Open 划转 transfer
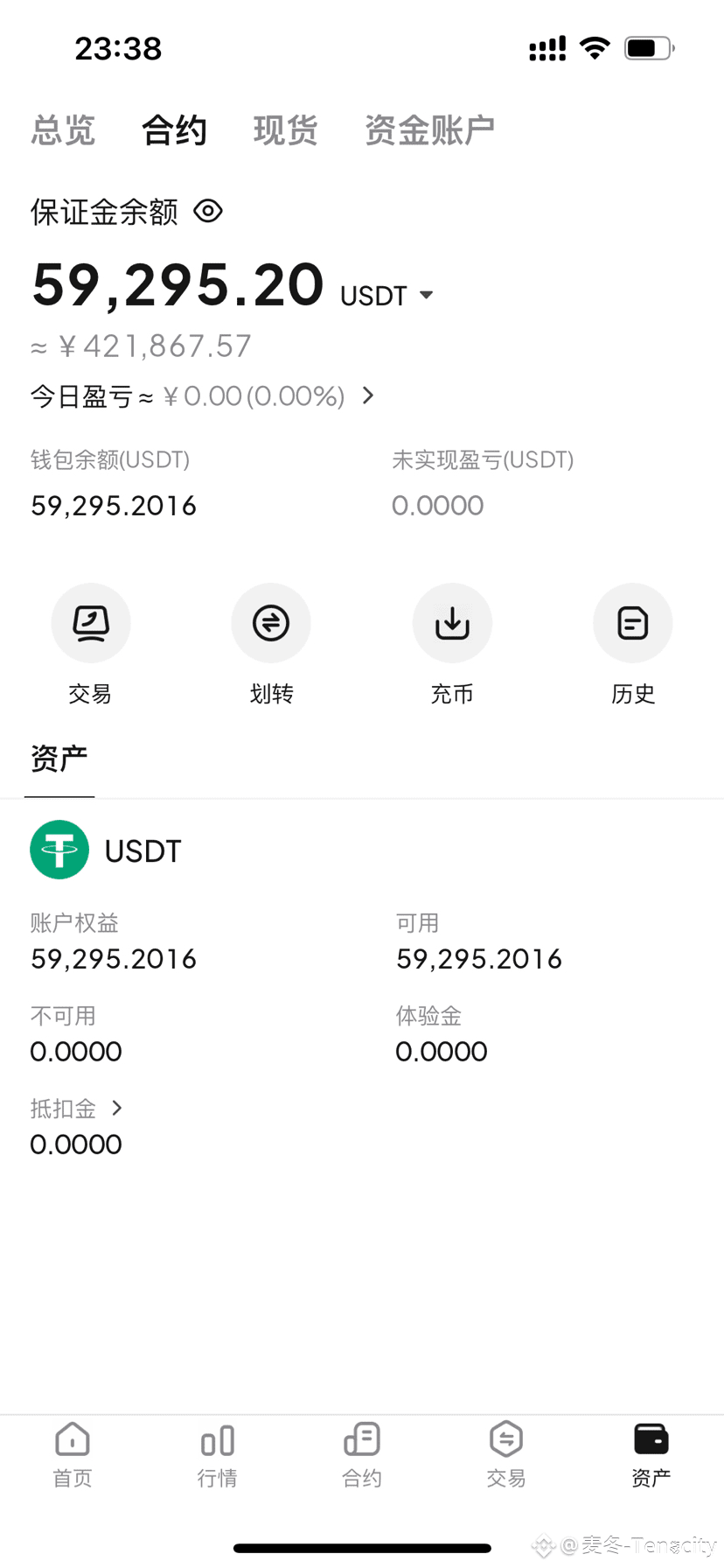The height and width of the screenshot is (1568, 724). tap(271, 624)
